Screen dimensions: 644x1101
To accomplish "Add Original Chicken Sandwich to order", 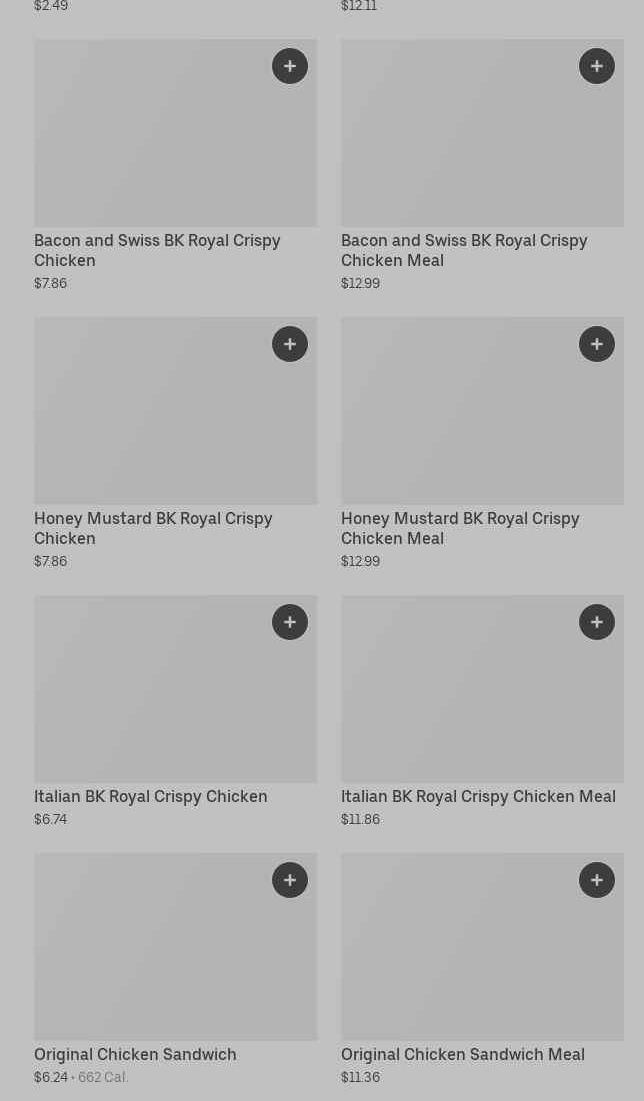I will pos(290,880).
